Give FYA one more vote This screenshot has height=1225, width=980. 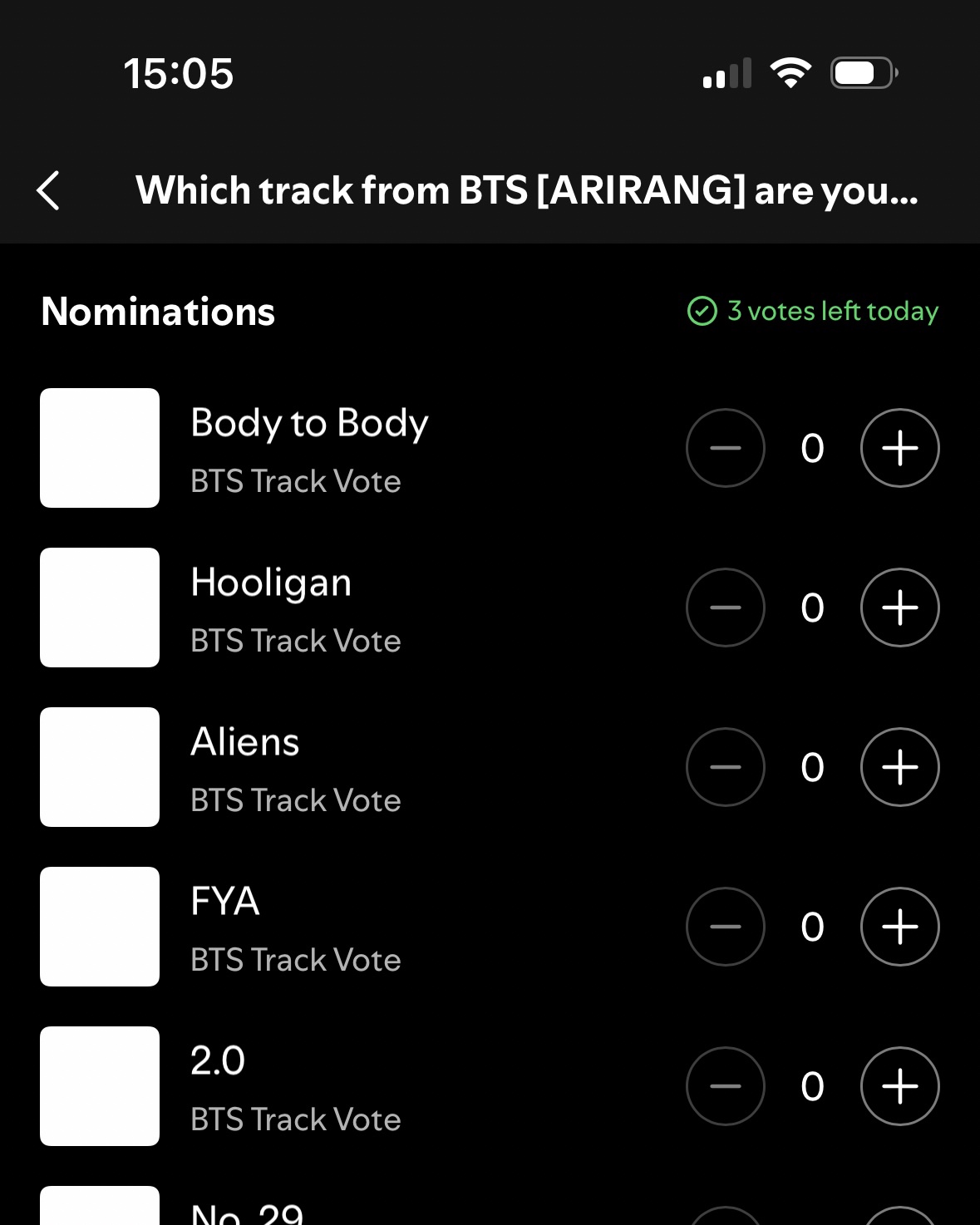899,927
